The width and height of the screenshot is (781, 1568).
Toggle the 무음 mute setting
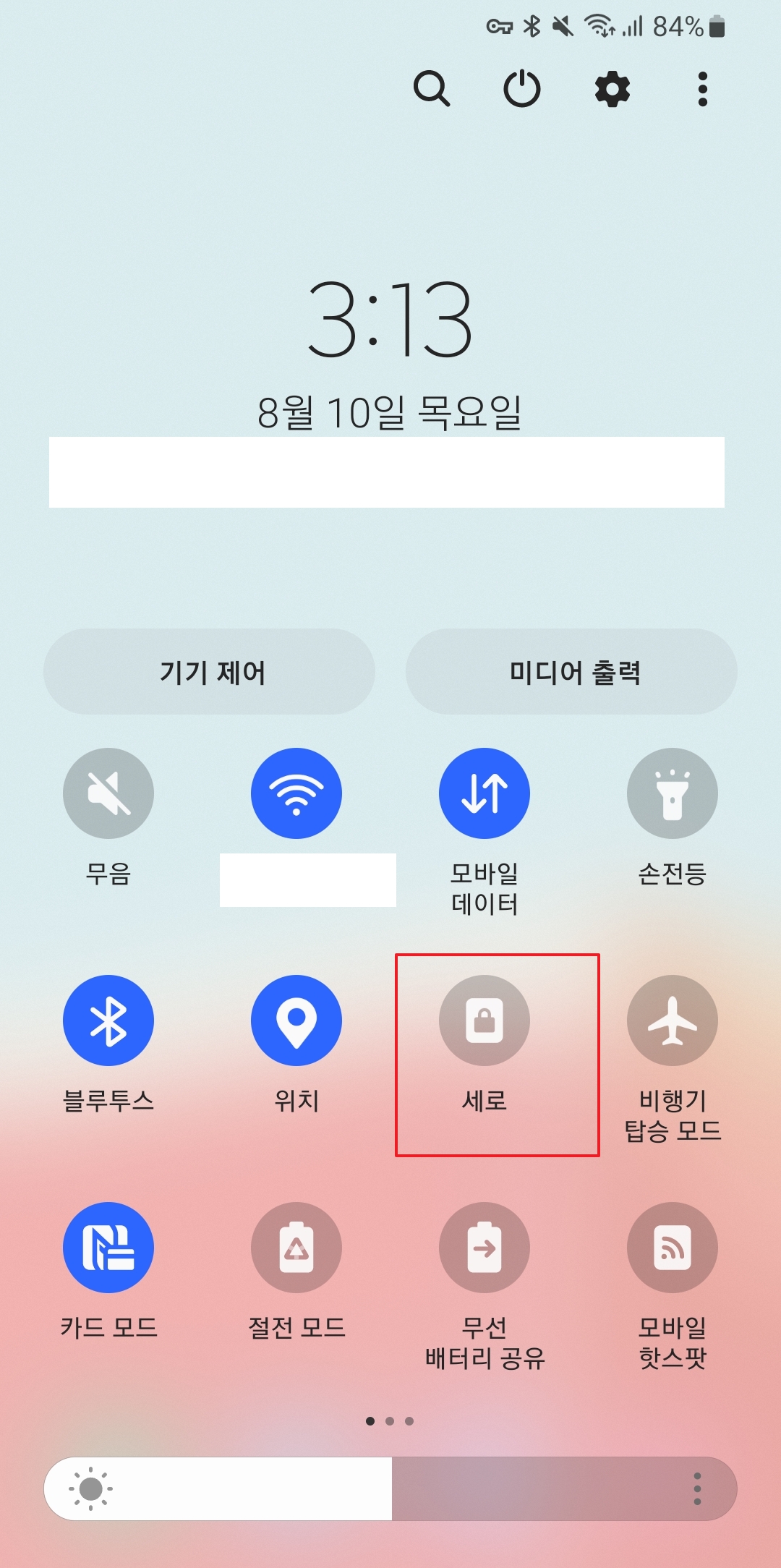108,793
